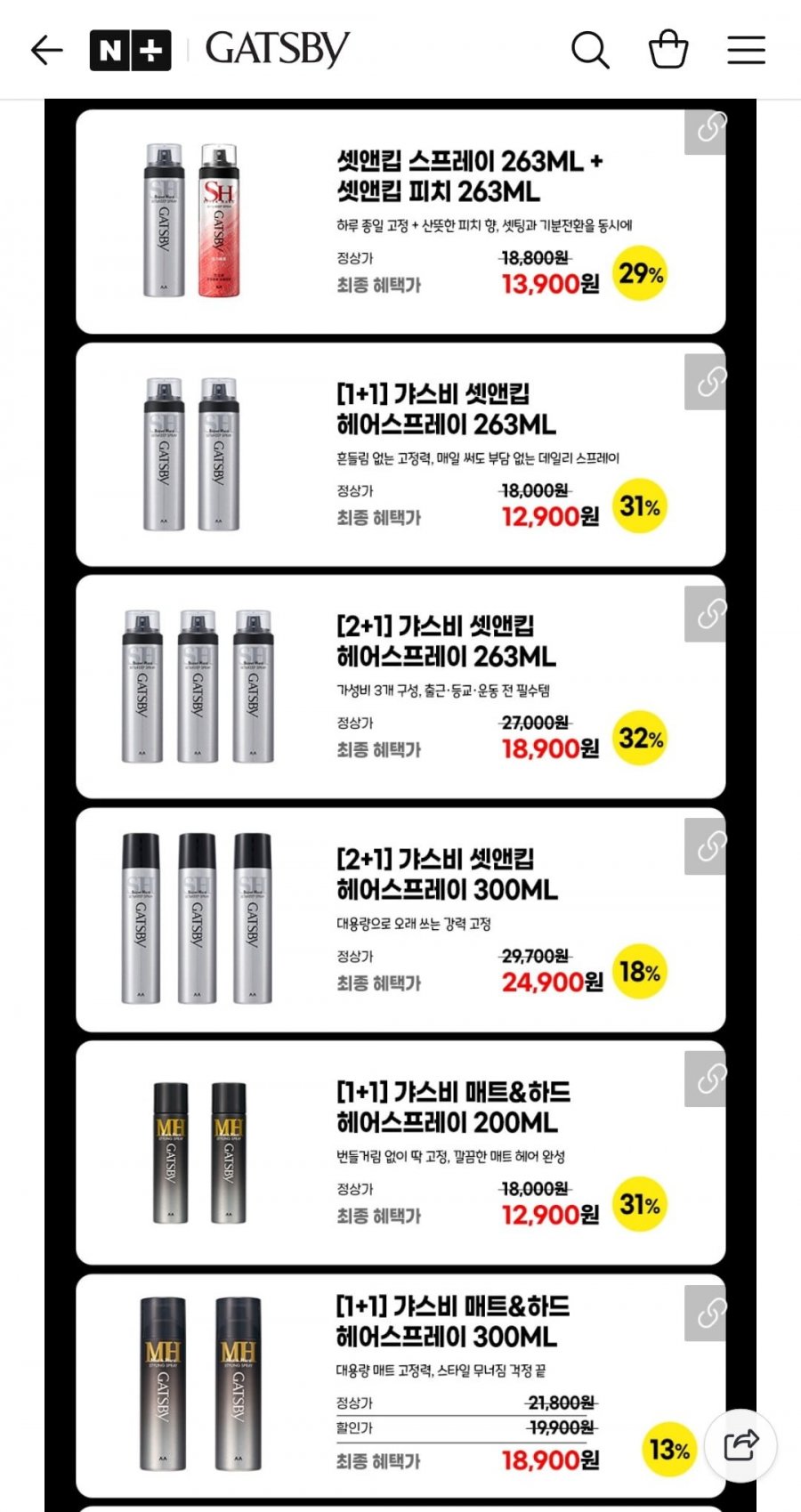
Task: Open the search icon in the header
Action: 589,50
